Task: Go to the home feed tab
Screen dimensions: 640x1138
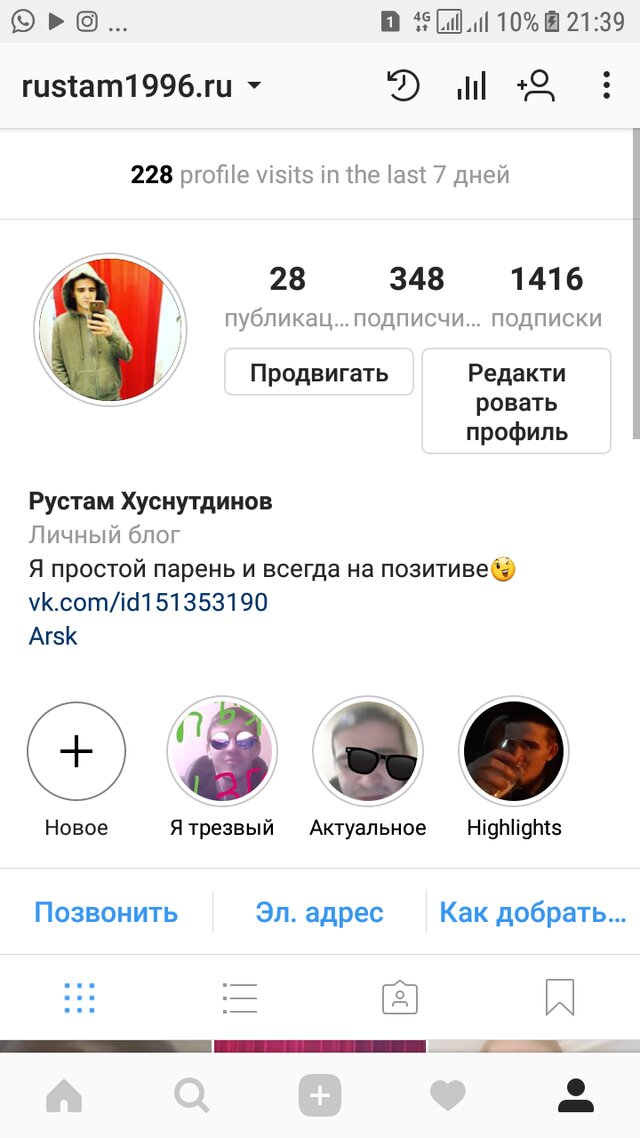Action: pyautogui.click(x=64, y=1097)
